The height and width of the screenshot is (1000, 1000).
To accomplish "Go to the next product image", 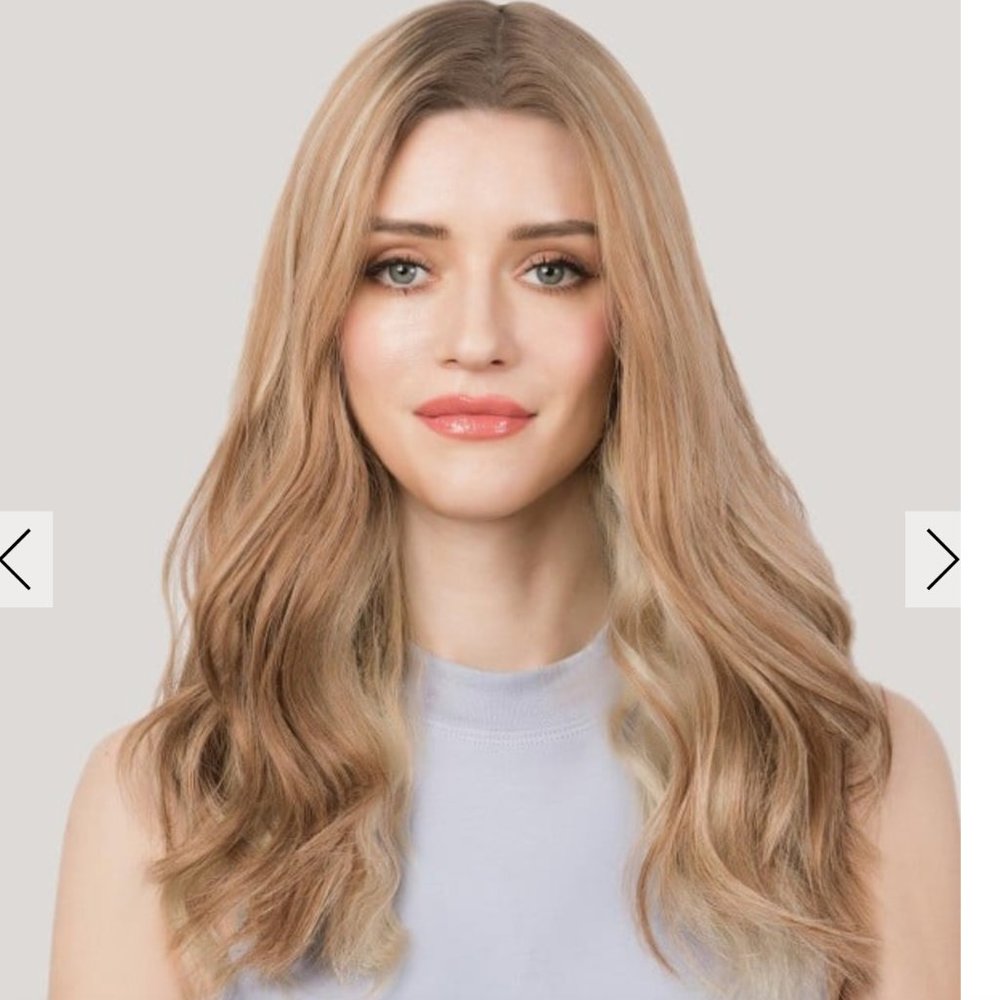I will tap(936, 559).
